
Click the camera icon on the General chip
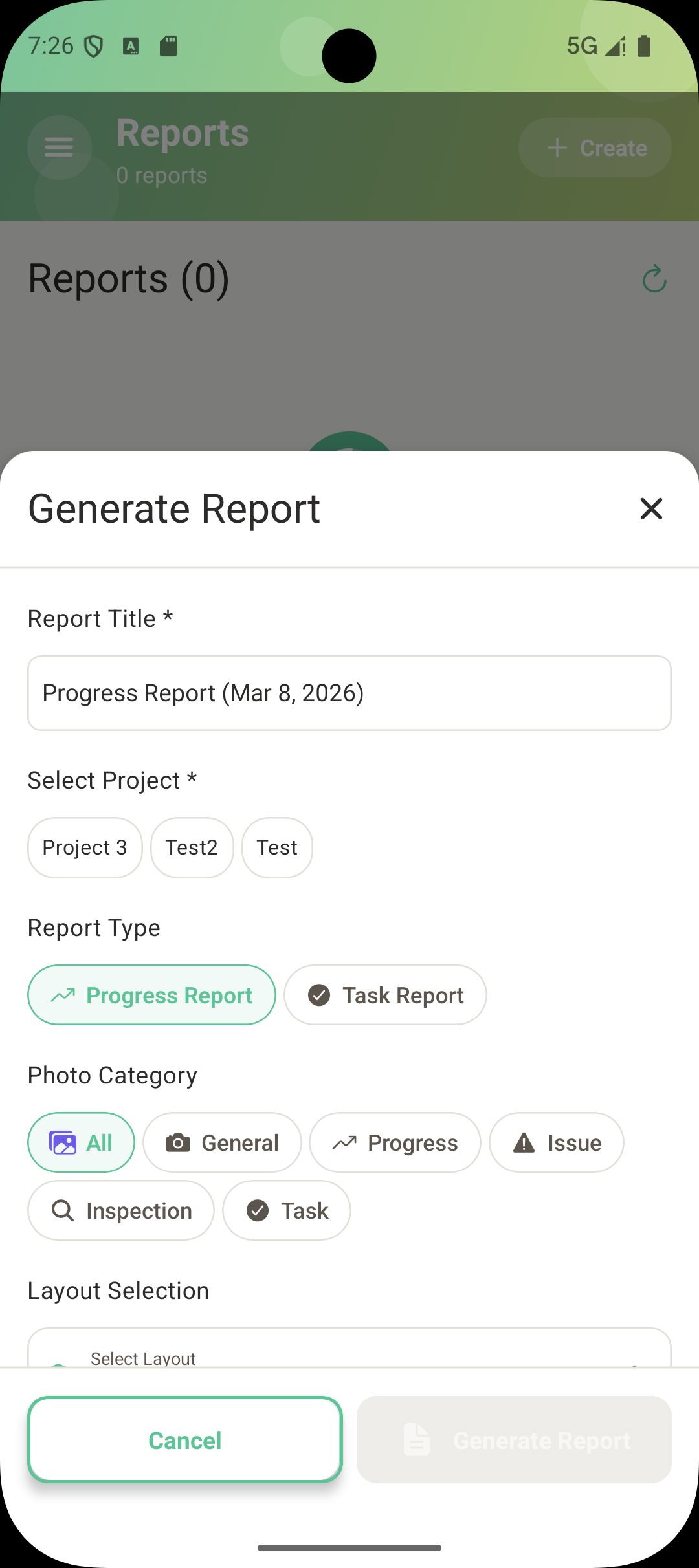[178, 1142]
